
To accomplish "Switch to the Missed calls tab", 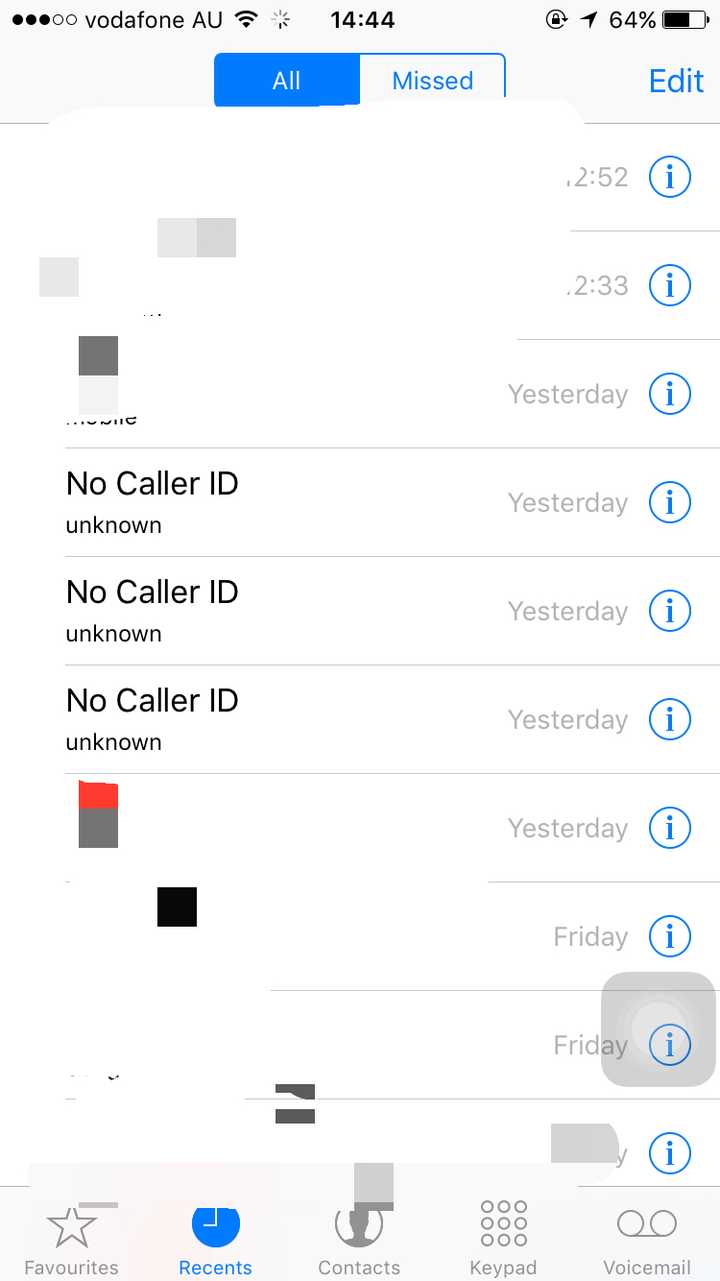I will point(432,81).
